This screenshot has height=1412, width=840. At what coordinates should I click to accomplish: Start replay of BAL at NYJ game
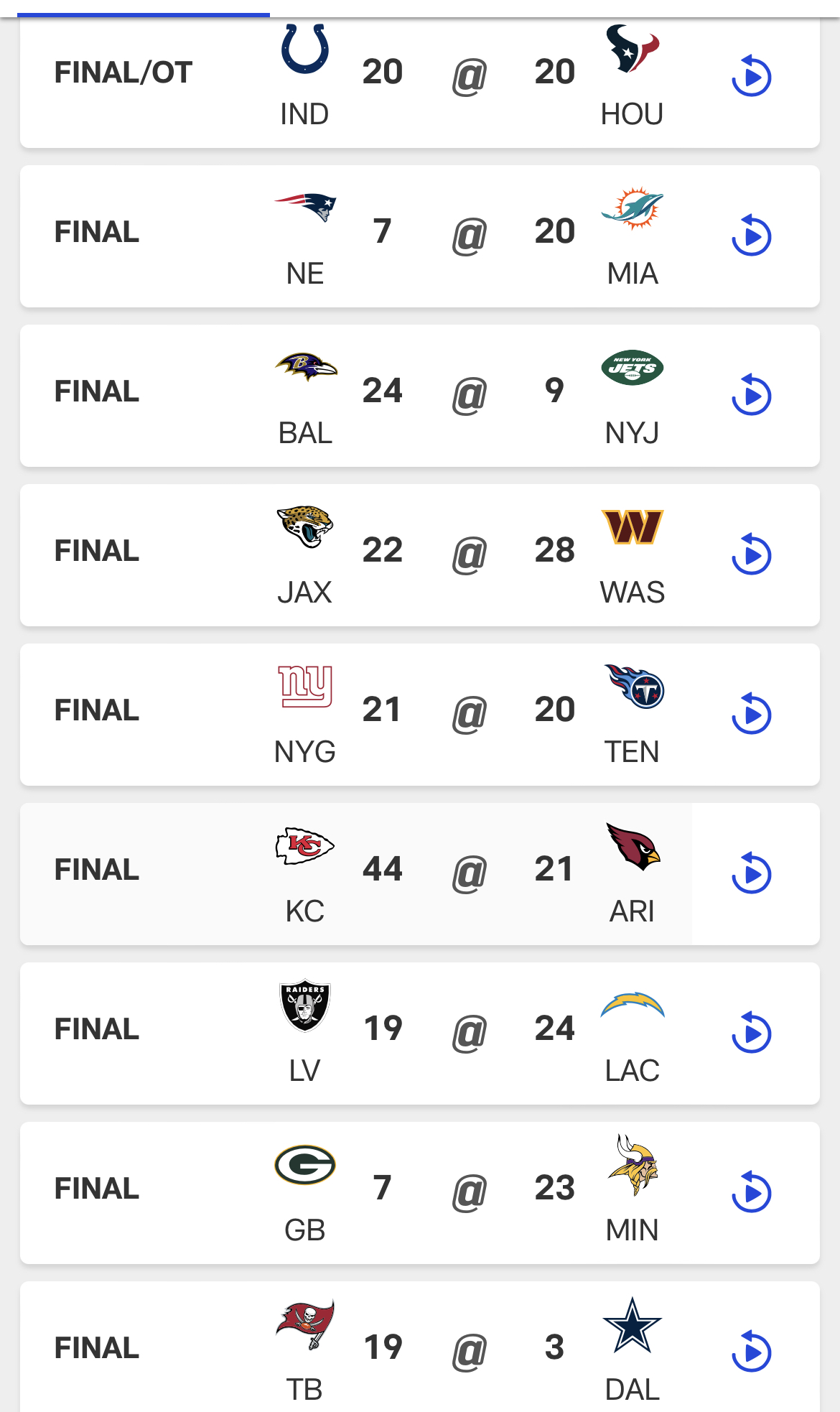click(x=751, y=395)
